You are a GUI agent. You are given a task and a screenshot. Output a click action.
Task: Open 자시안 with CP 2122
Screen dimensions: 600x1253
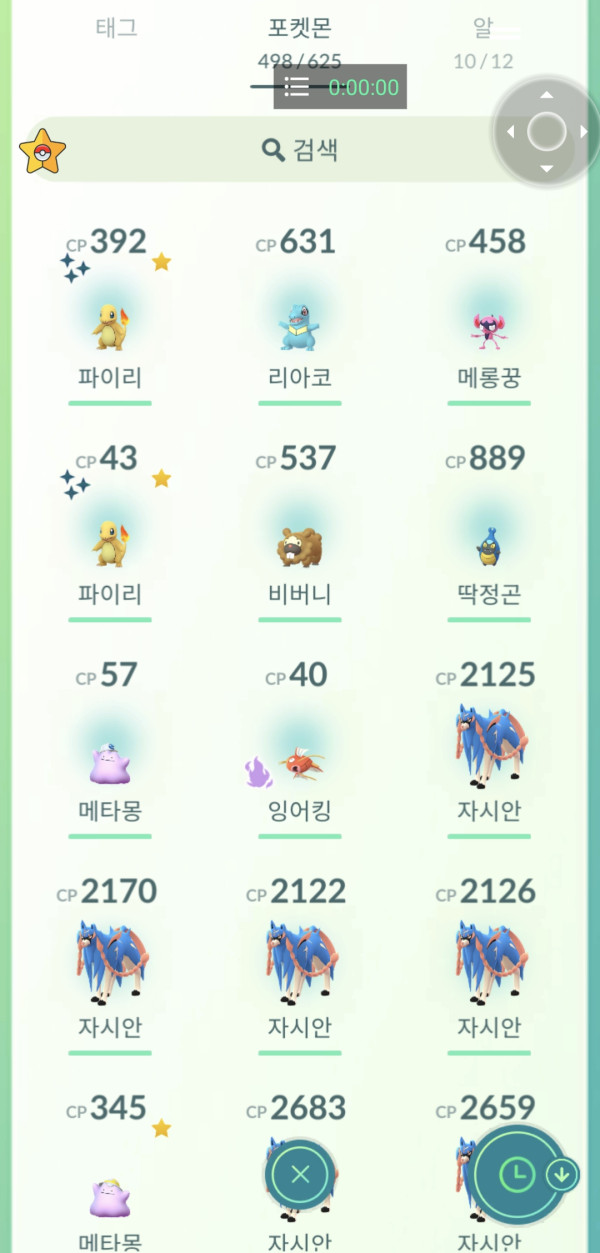(300, 970)
